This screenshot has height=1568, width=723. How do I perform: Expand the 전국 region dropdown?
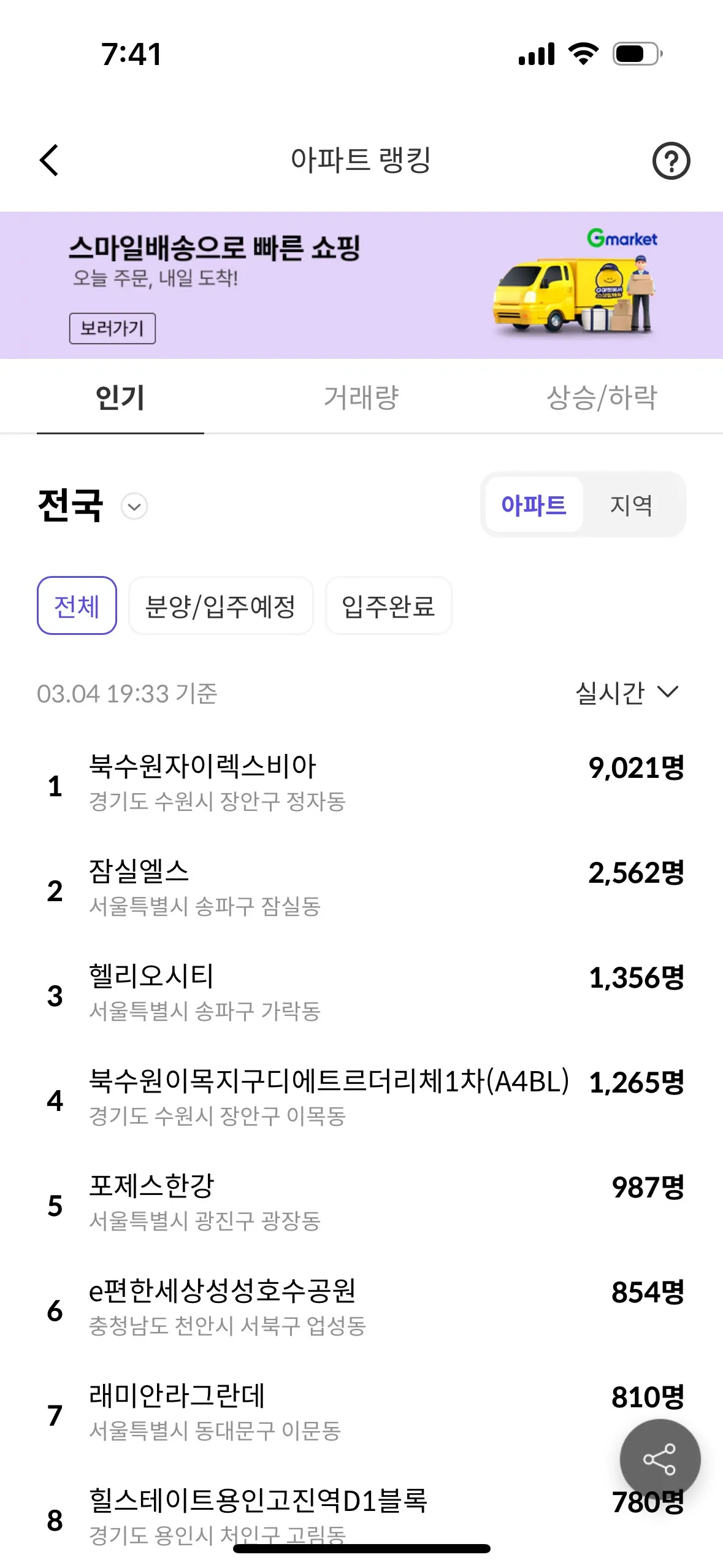[x=134, y=507]
